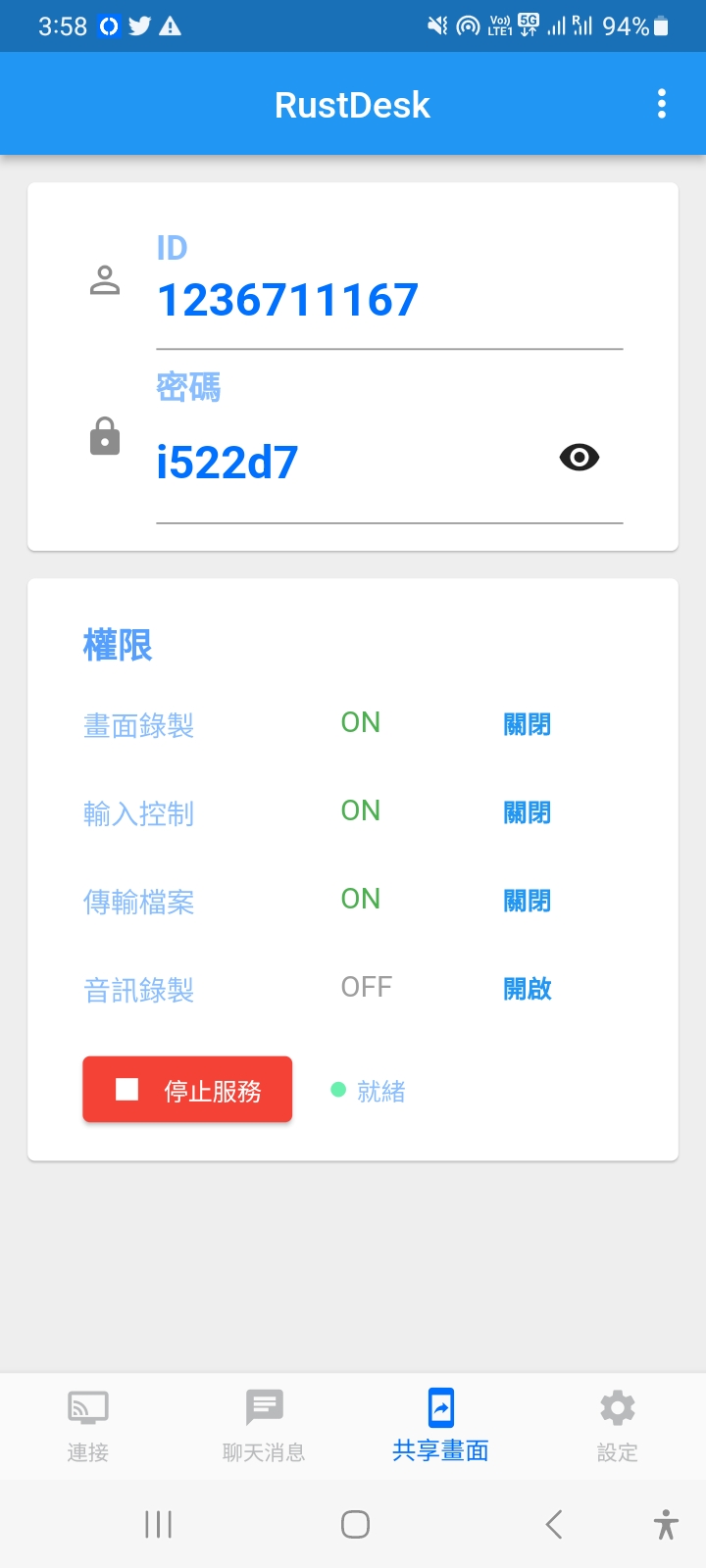Tap the password field showing i522d7
The image size is (706, 1568).
pos(227,461)
